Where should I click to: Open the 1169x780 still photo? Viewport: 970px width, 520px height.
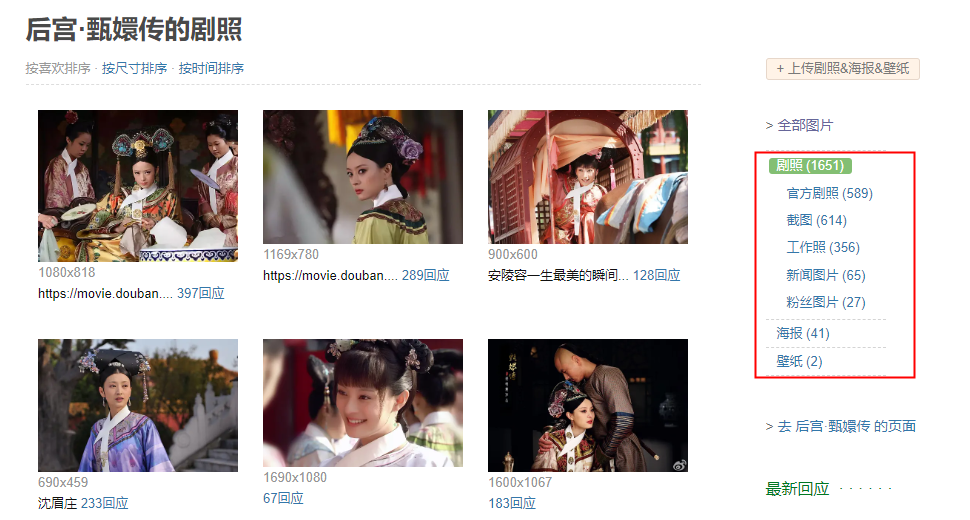click(x=363, y=177)
